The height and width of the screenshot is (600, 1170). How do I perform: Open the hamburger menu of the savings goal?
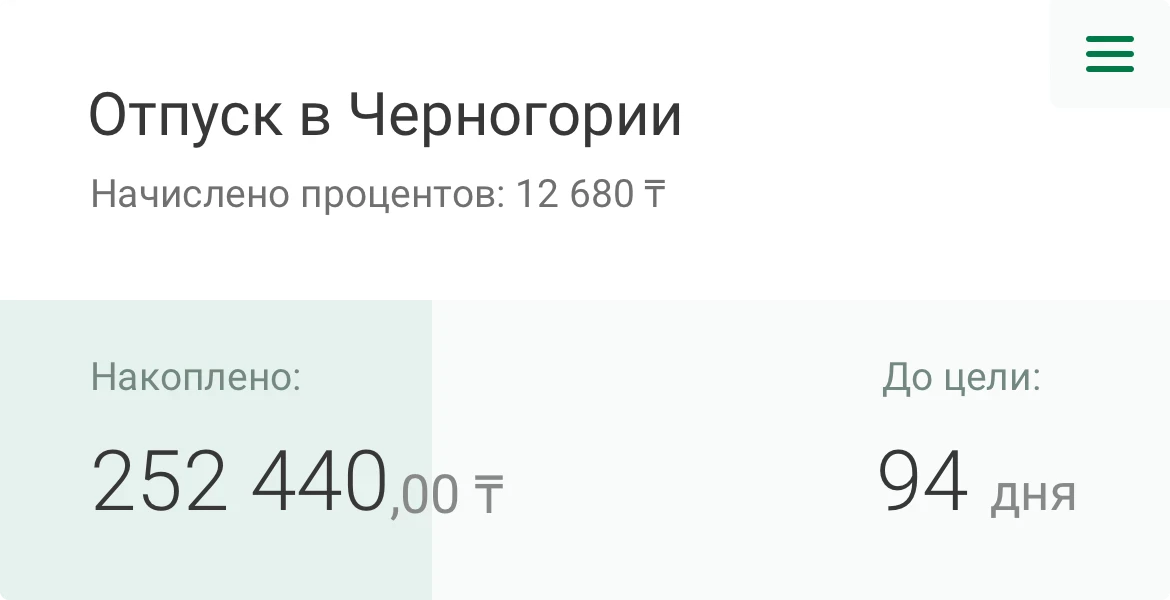coord(1110,54)
